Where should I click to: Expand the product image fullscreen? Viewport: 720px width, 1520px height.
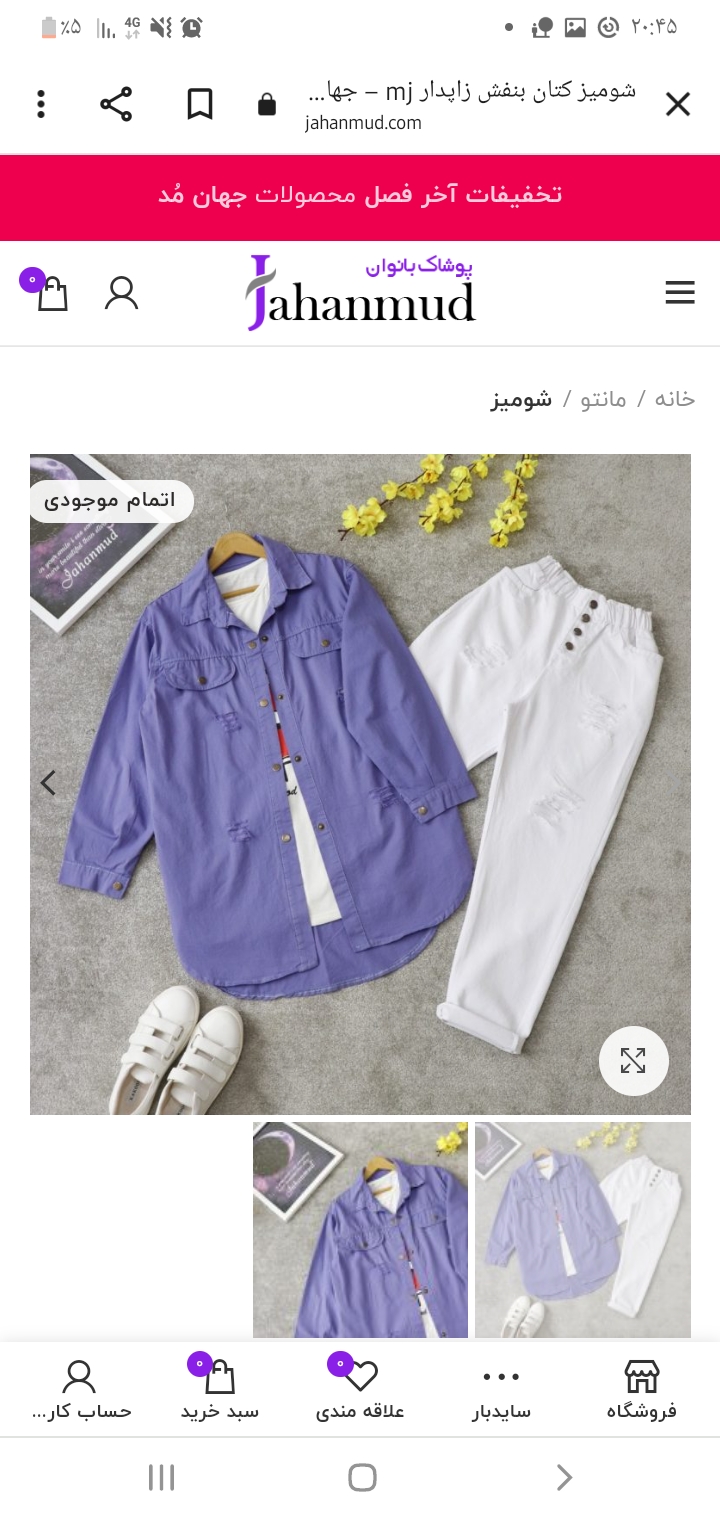(633, 1060)
